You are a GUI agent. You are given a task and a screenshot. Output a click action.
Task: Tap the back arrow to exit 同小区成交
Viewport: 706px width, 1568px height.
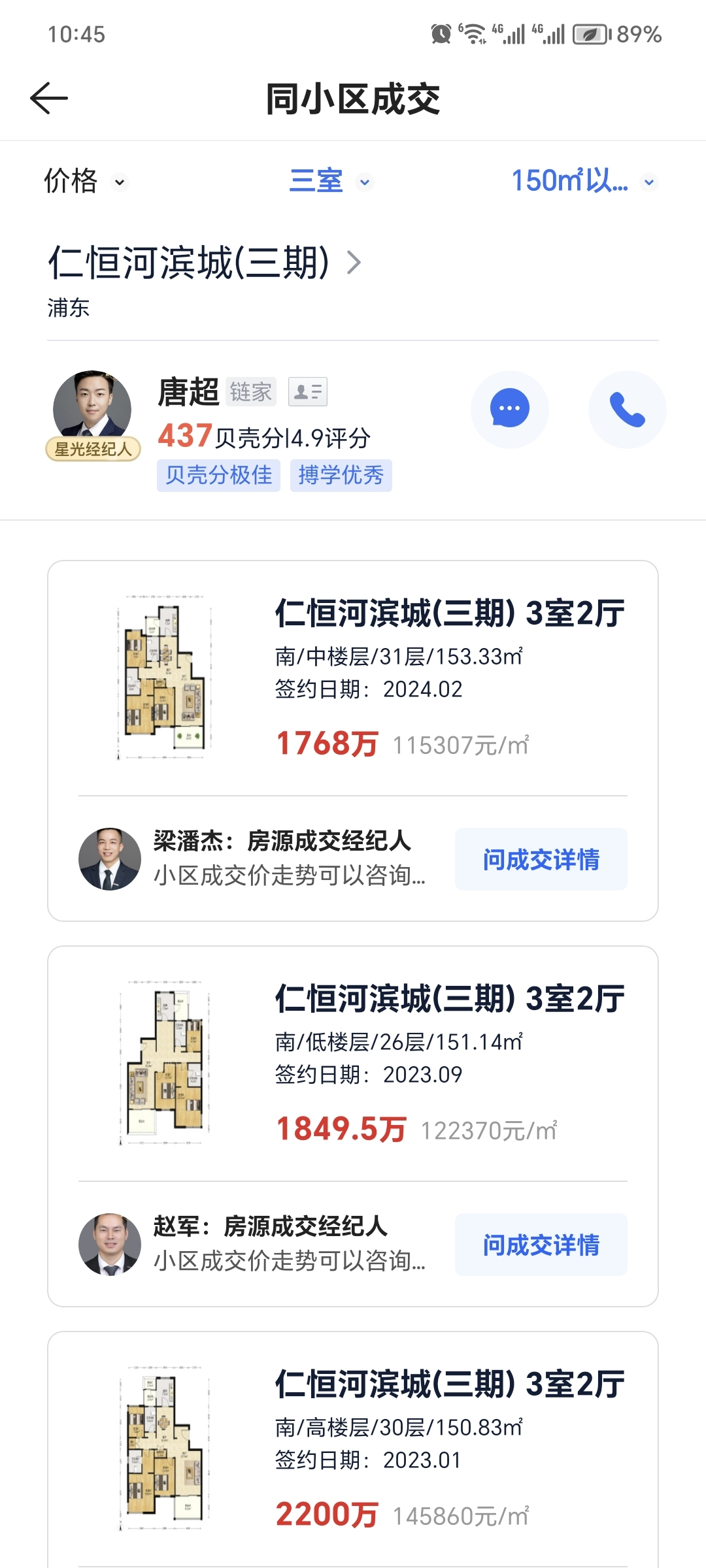coord(48,97)
